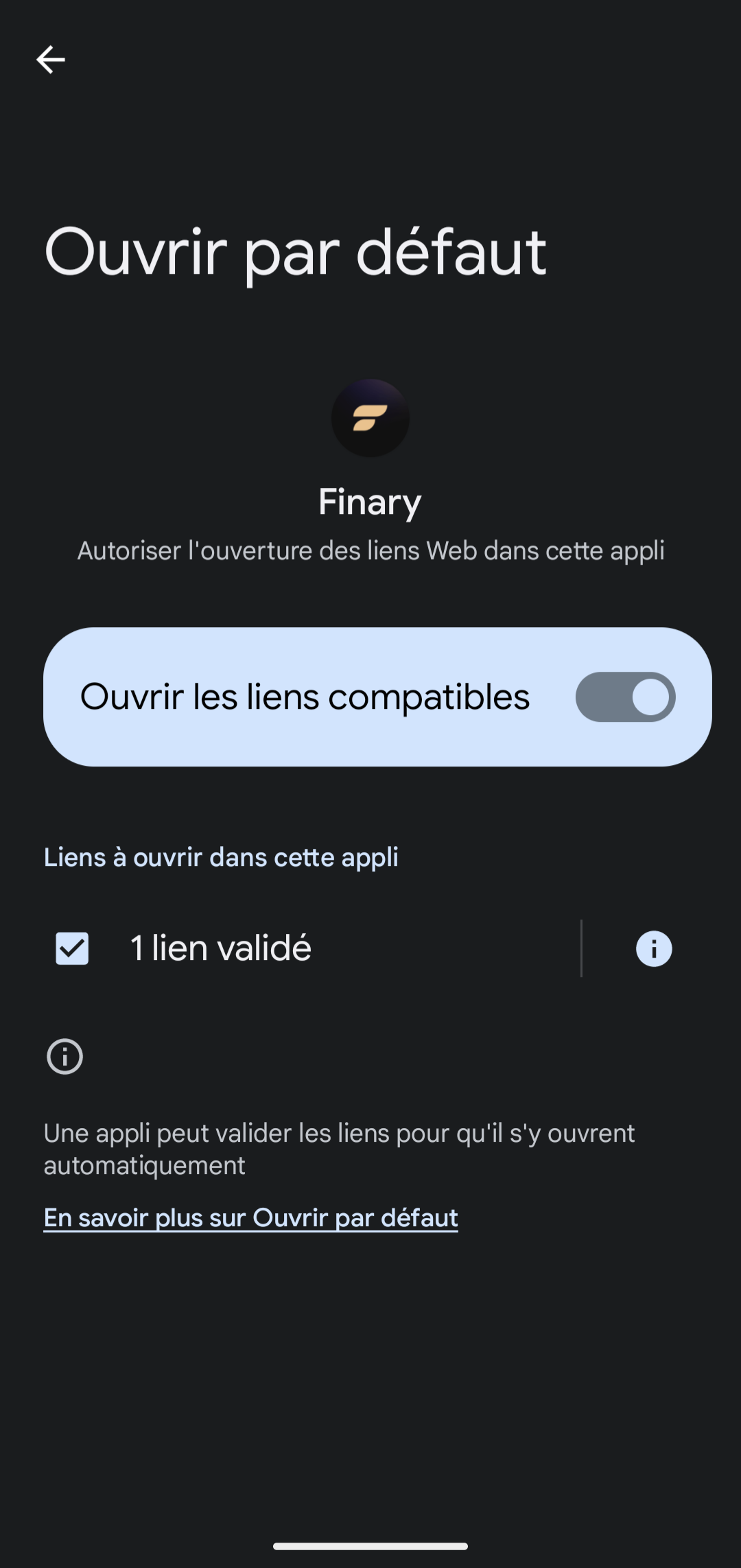Open info icon next to 1 lien validé
This screenshot has height=1568, width=741.
pos(654,948)
